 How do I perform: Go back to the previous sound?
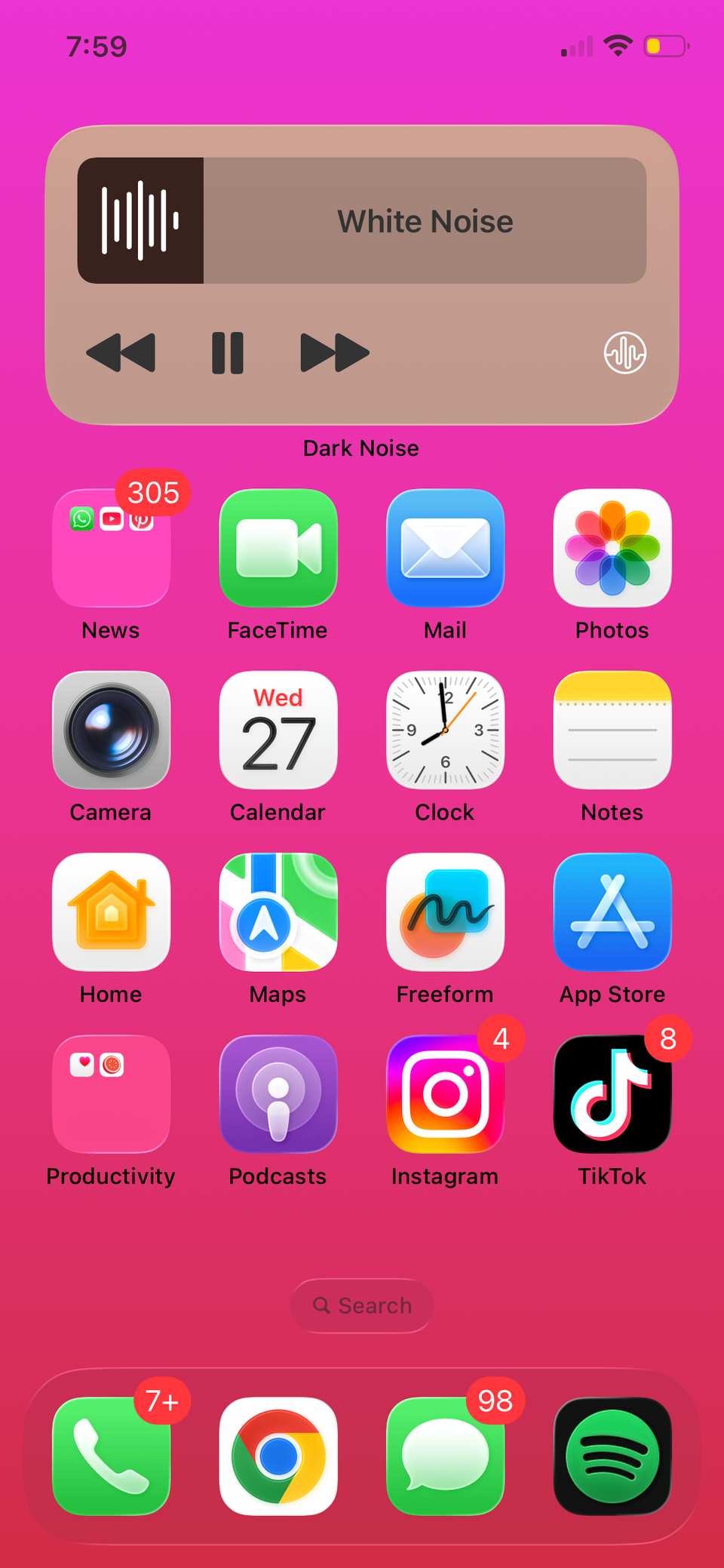(x=121, y=352)
